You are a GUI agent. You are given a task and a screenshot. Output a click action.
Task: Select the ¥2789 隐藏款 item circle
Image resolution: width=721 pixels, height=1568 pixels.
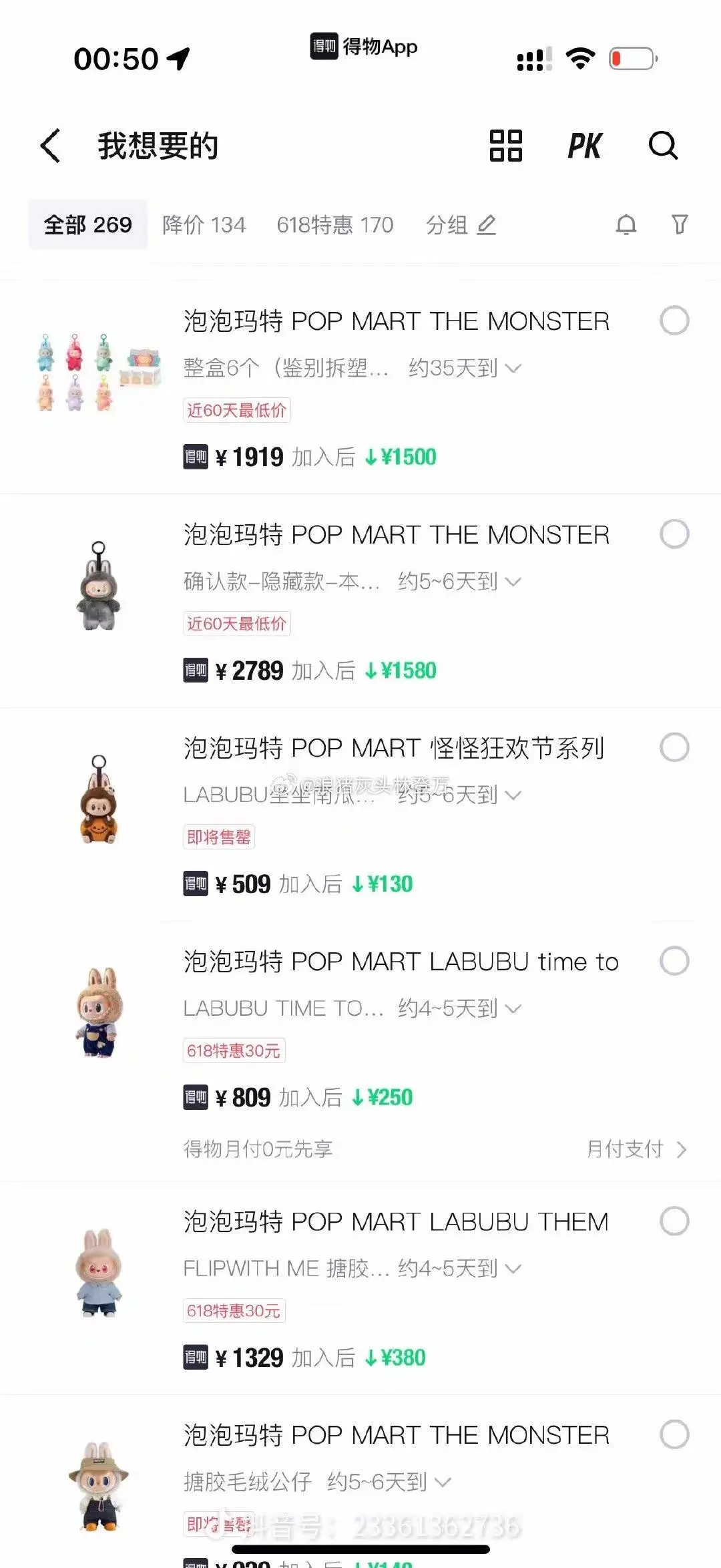point(674,534)
